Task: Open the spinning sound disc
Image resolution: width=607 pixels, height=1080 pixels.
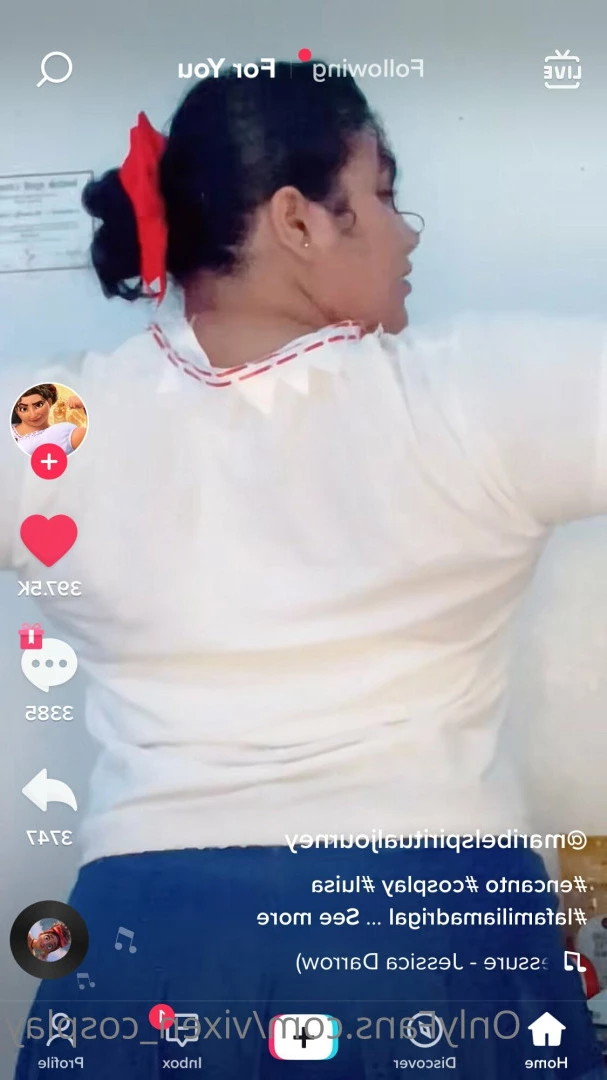Action: pos(49,940)
